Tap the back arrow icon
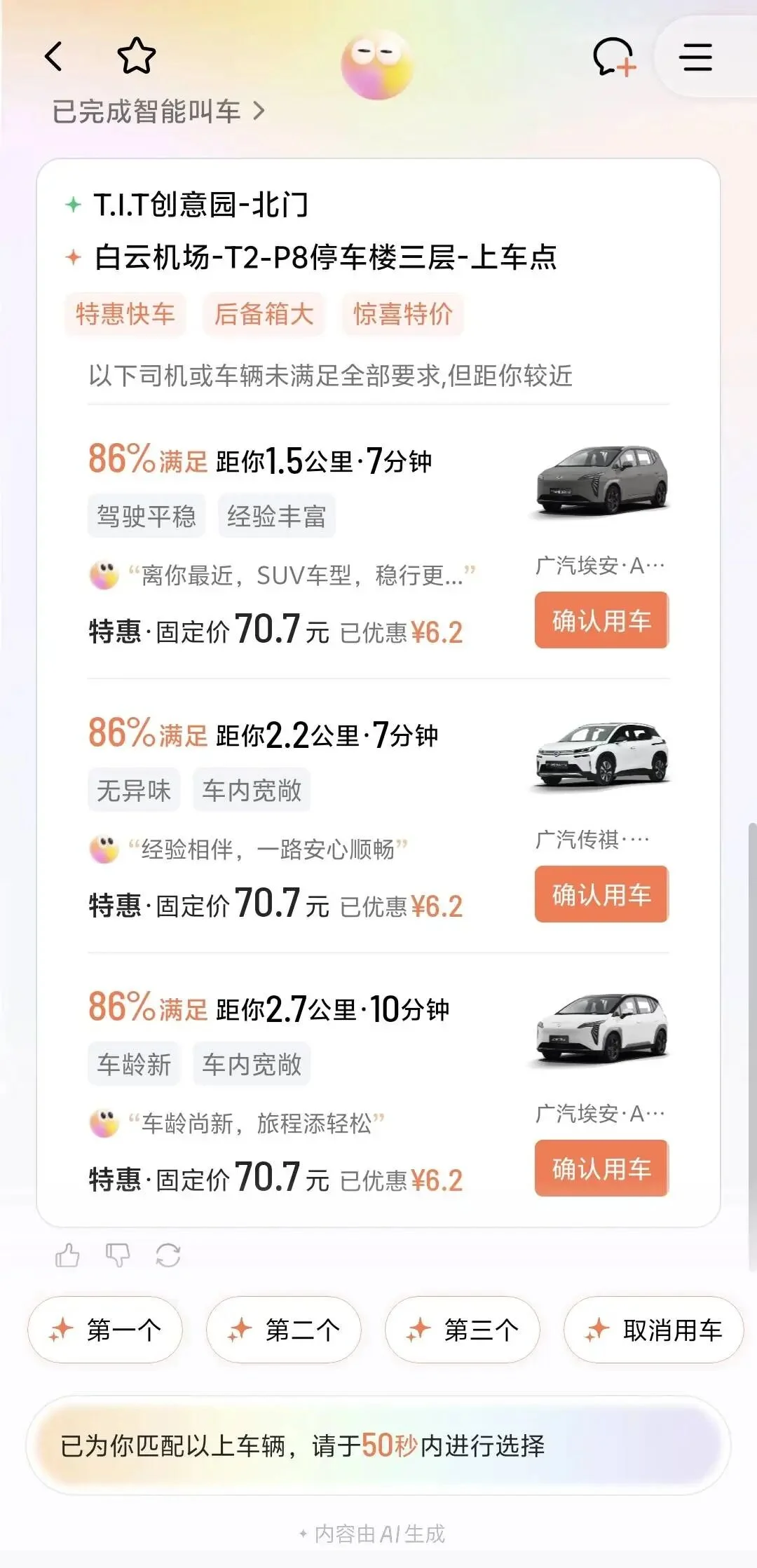This screenshot has height=1568, width=757. click(55, 56)
